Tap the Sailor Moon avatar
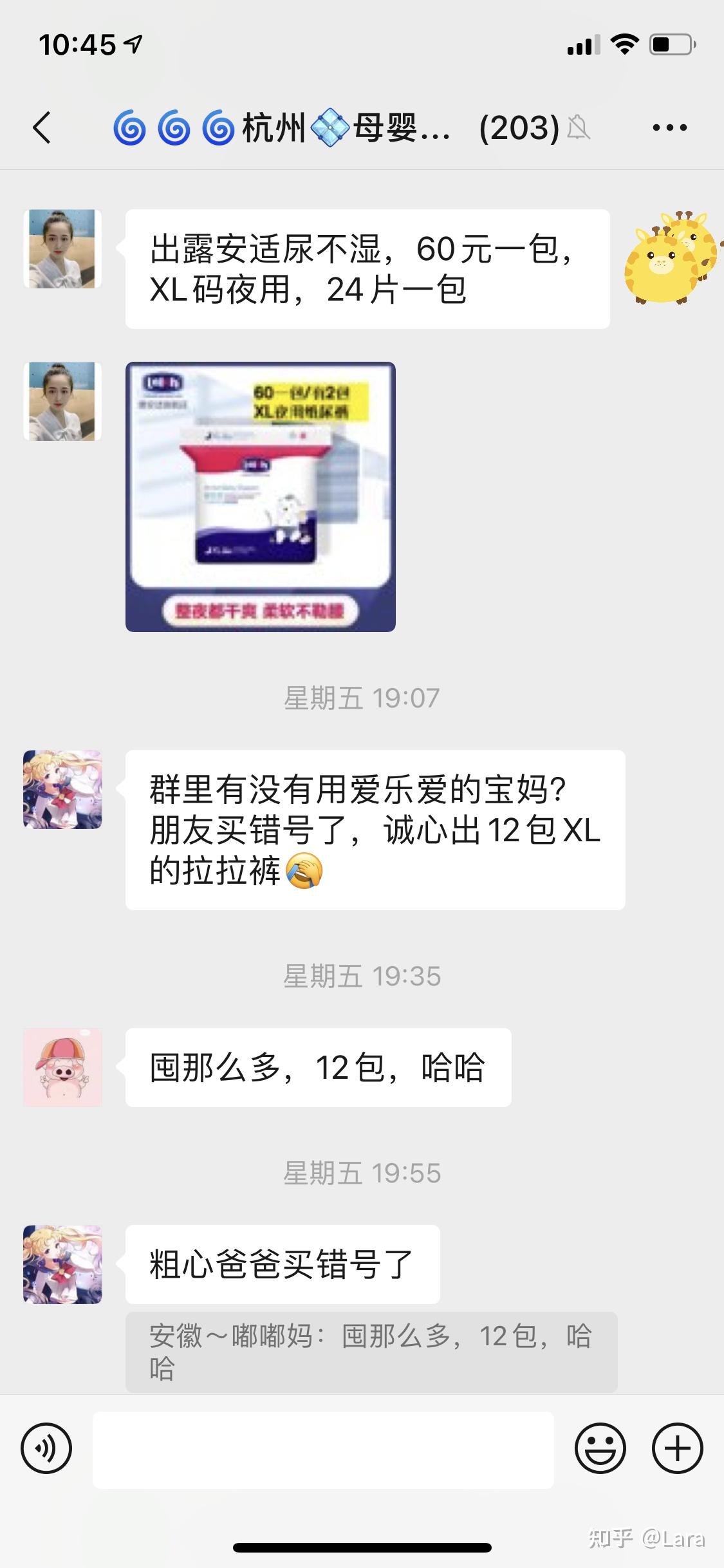724x1568 pixels. (x=62, y=790)
